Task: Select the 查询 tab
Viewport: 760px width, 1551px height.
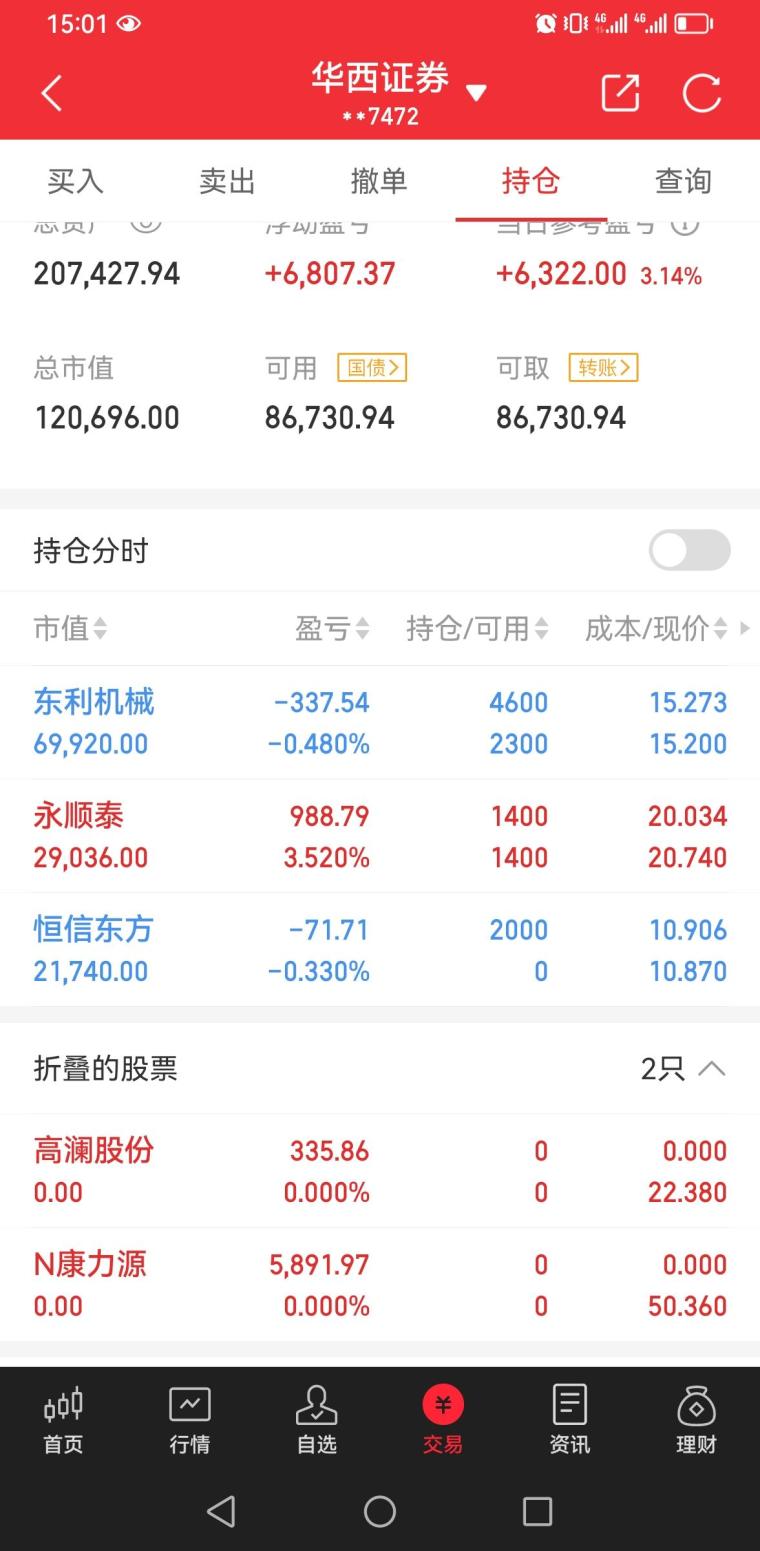Action: [x=683, y=181]
